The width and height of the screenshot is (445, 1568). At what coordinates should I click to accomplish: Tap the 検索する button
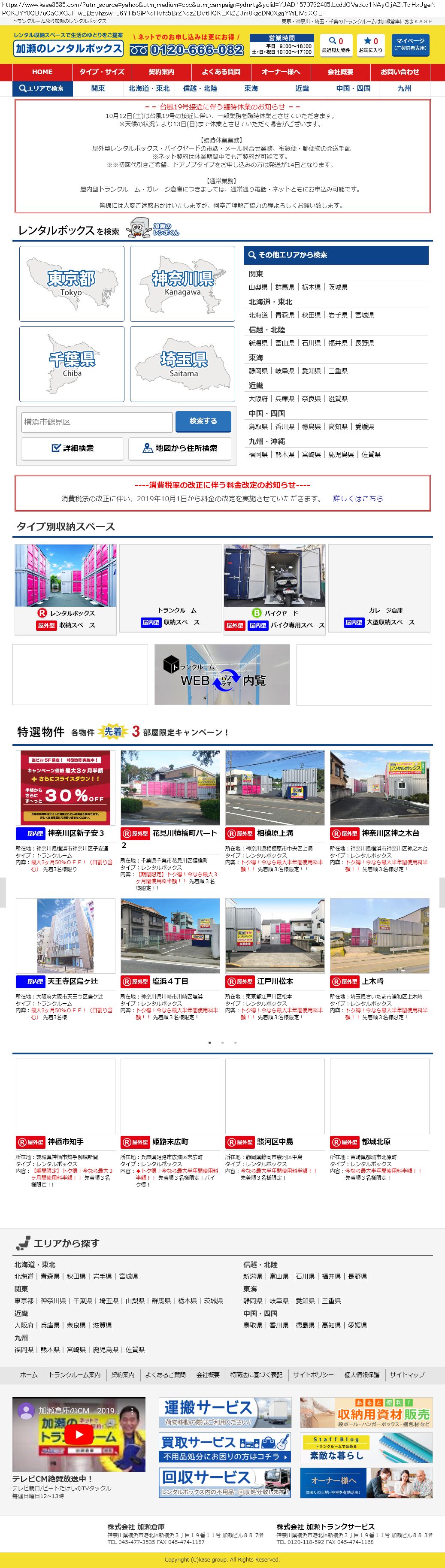click(203, 421)
